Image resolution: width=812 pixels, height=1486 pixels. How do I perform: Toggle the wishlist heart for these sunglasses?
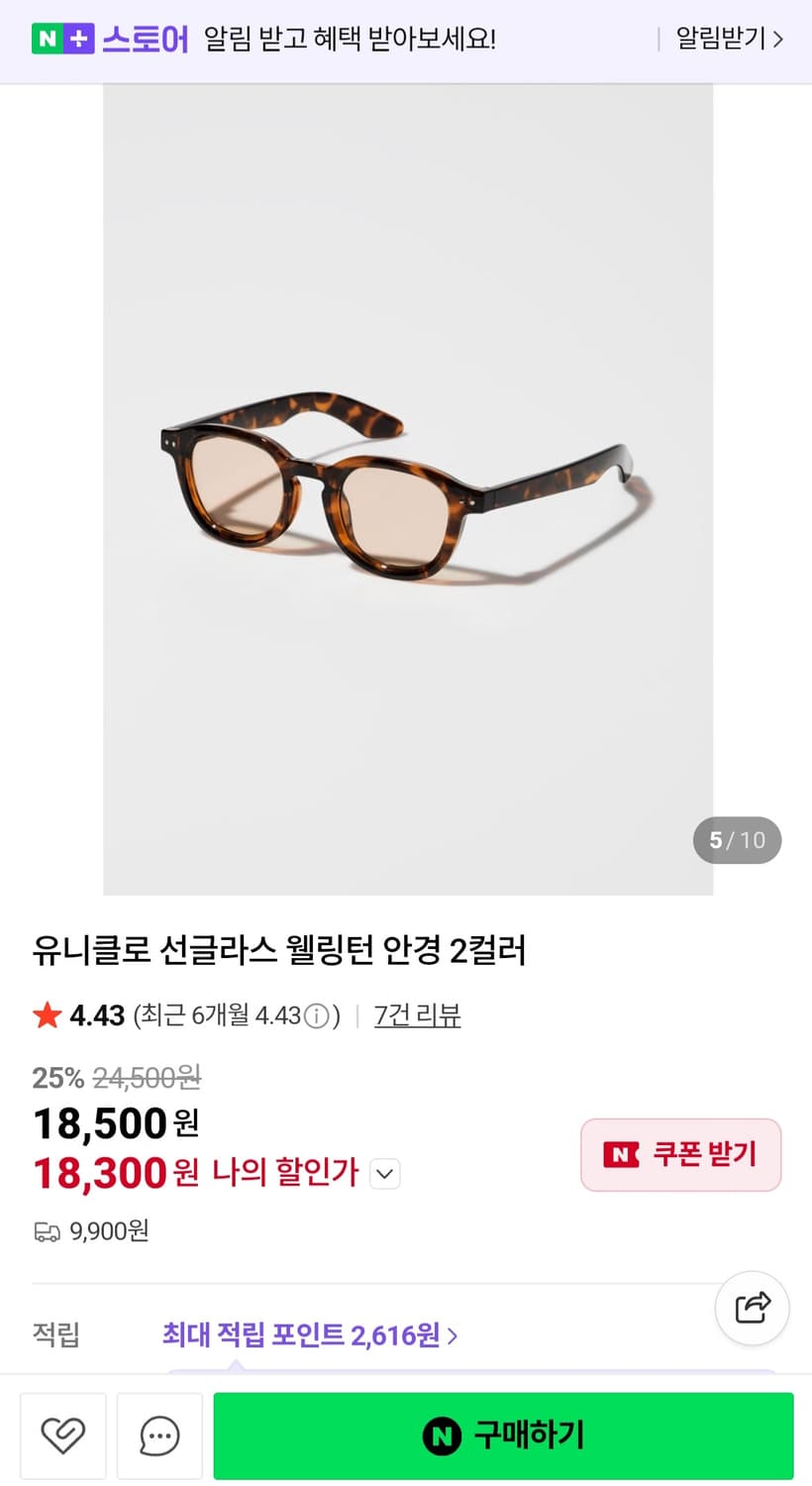(62, 1435)
